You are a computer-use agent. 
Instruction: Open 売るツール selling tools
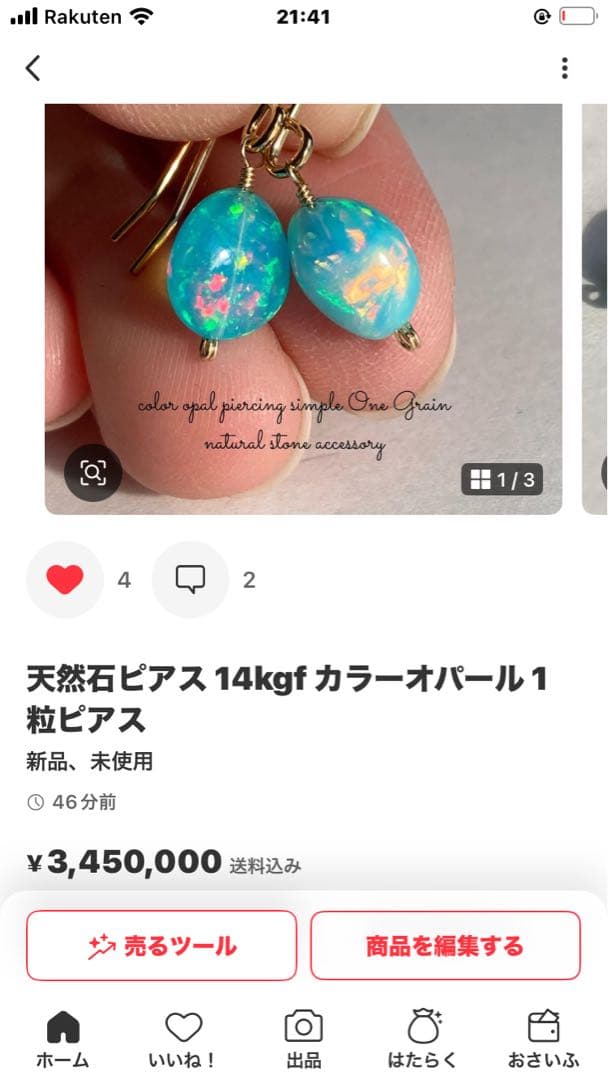click(x=162, y=945)
